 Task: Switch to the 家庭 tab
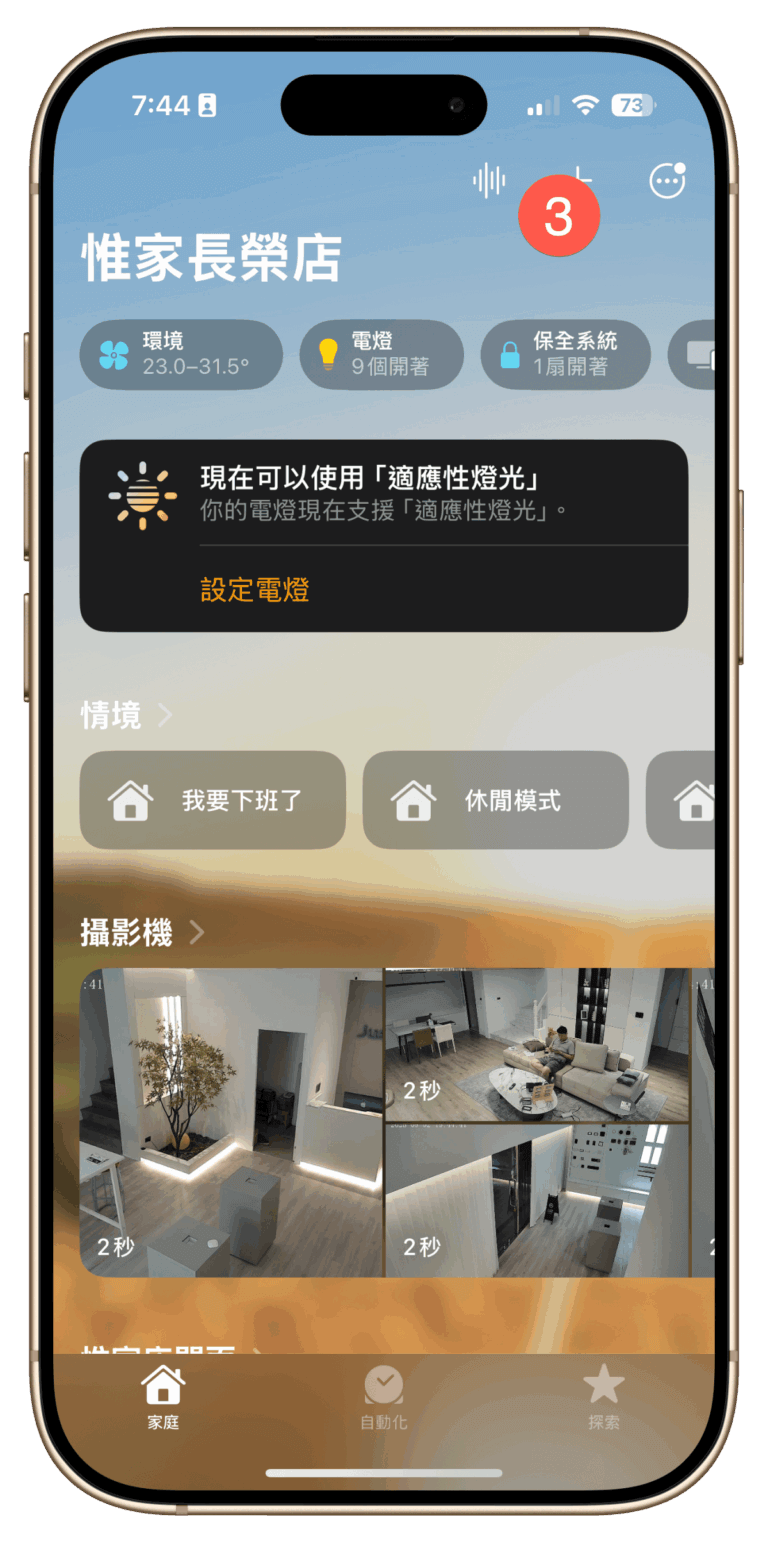[163, 1397]
